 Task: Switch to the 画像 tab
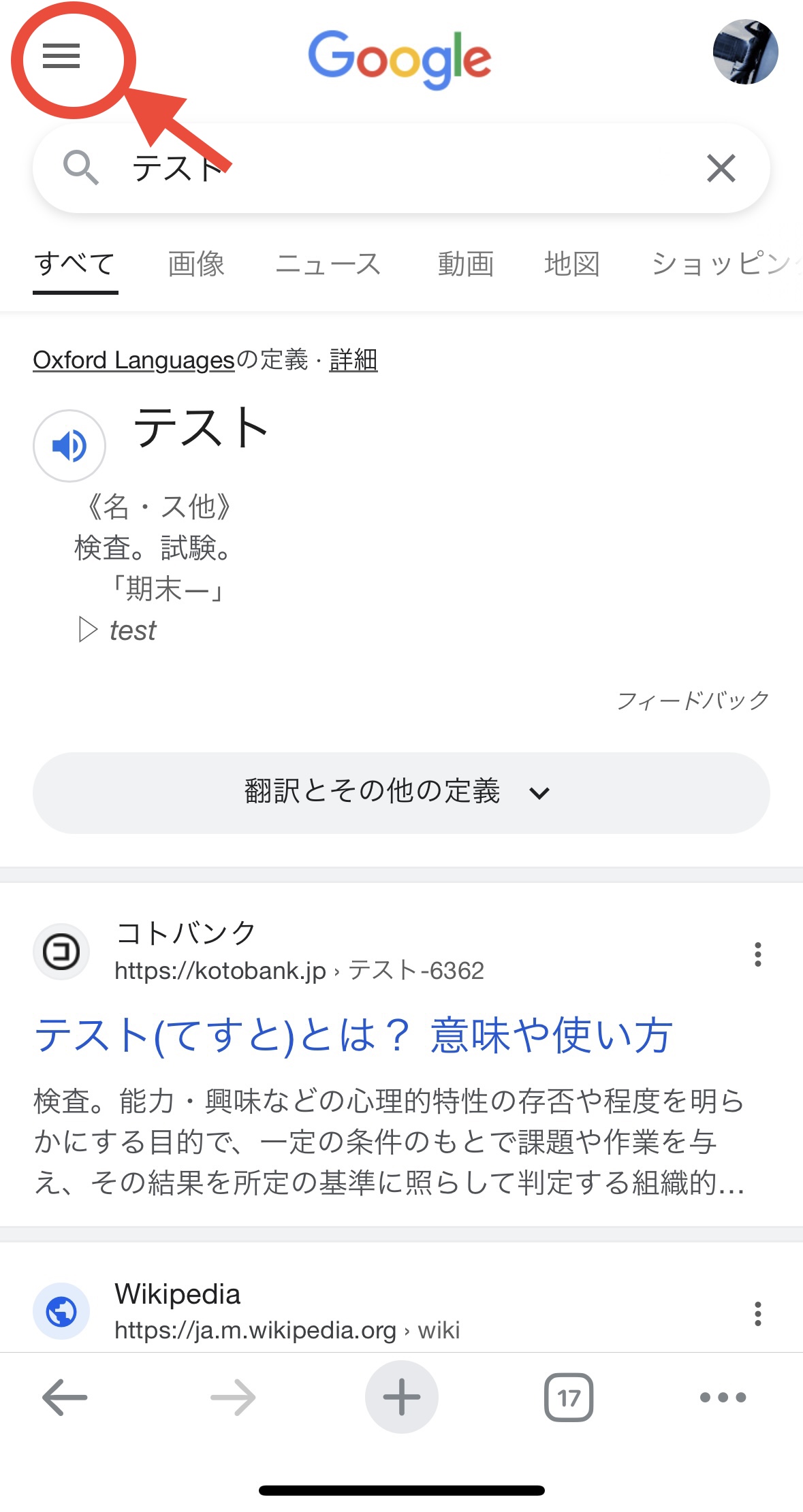196,264
